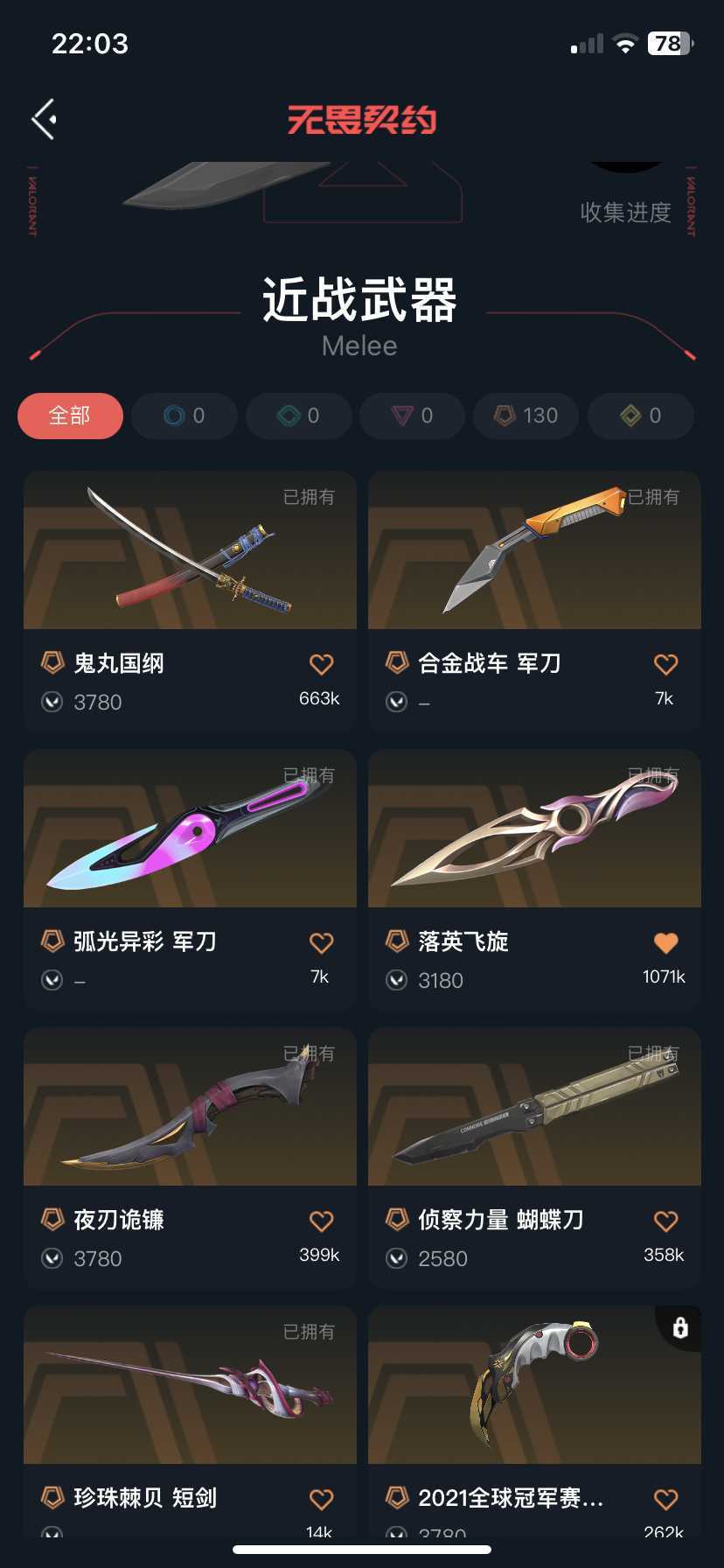The height and width of the screenshot is (1568, 724).
Task: Select the 全部 filter chip
Action: pyautogui.click(x=70, y=416)
